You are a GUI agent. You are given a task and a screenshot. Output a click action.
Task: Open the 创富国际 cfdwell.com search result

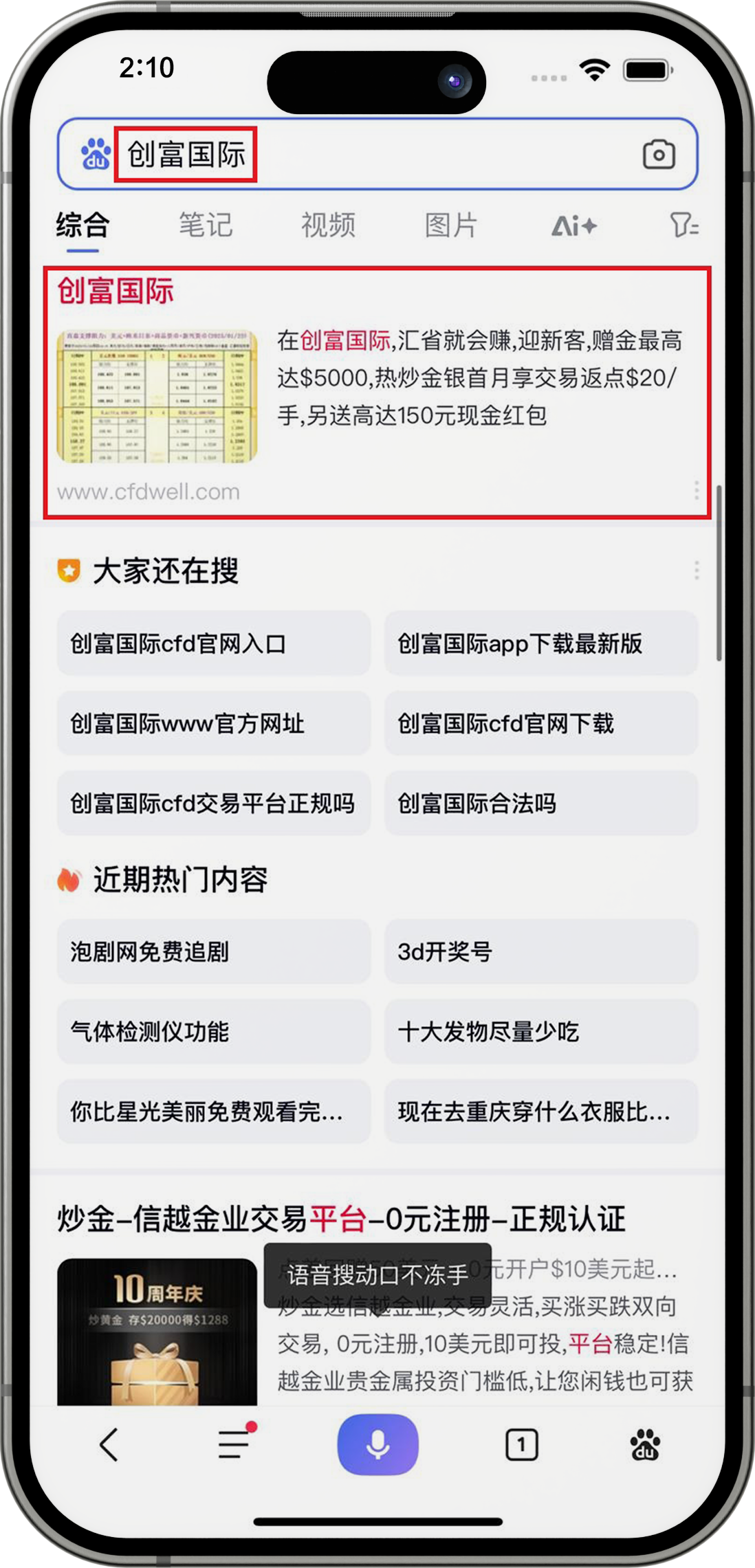(377, 392)
